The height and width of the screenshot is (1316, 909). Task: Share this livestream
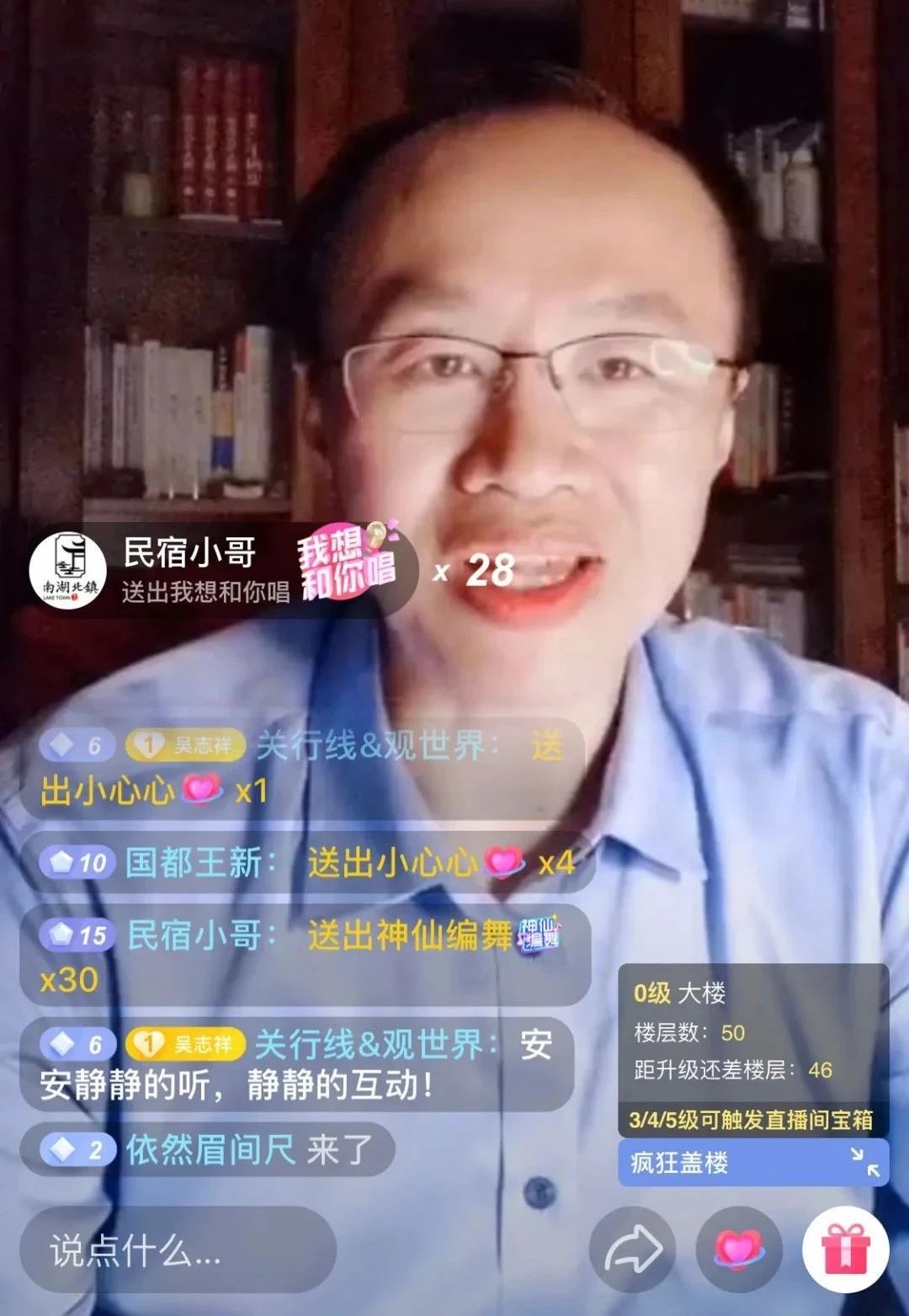click(x=633, y=1250)
